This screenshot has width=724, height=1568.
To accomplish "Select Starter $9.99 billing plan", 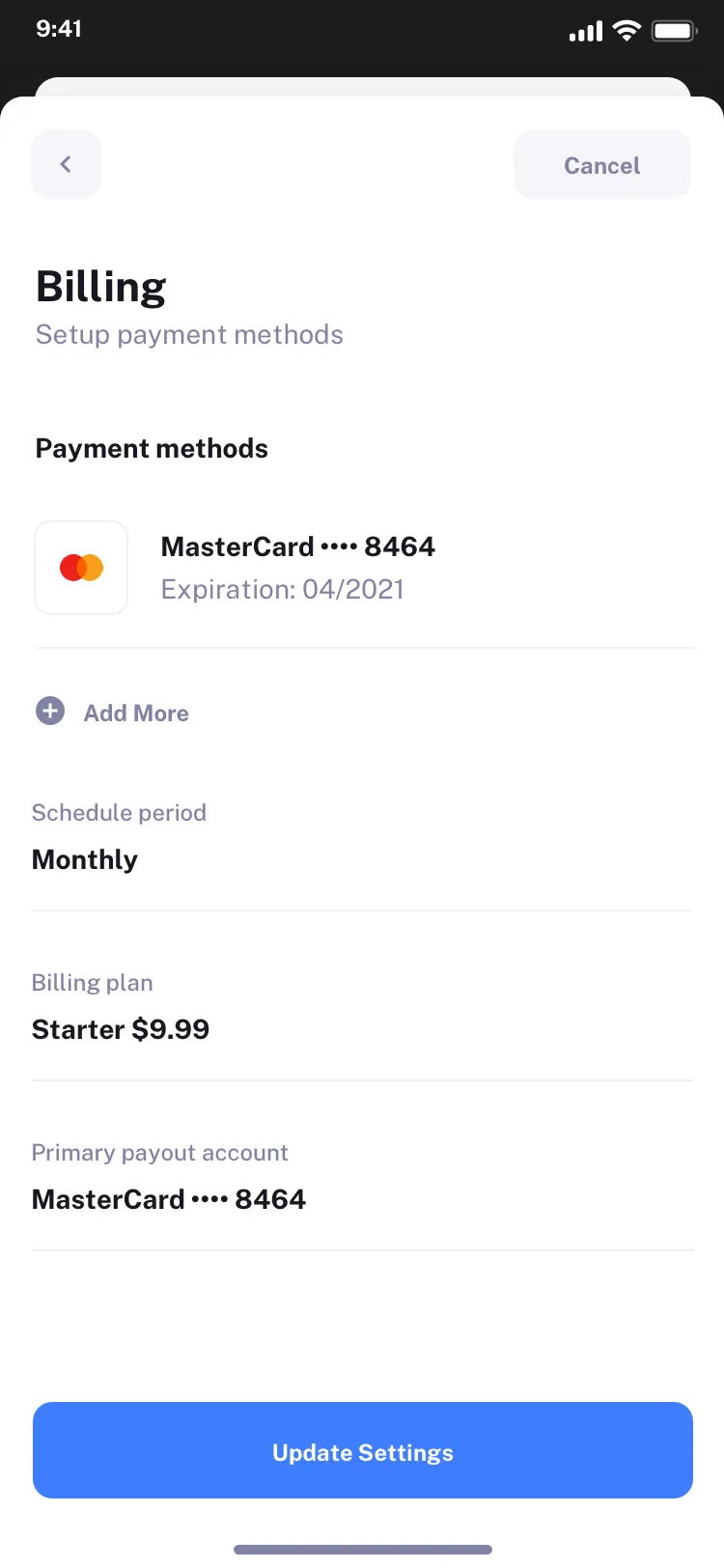I will coord(121,1029).
